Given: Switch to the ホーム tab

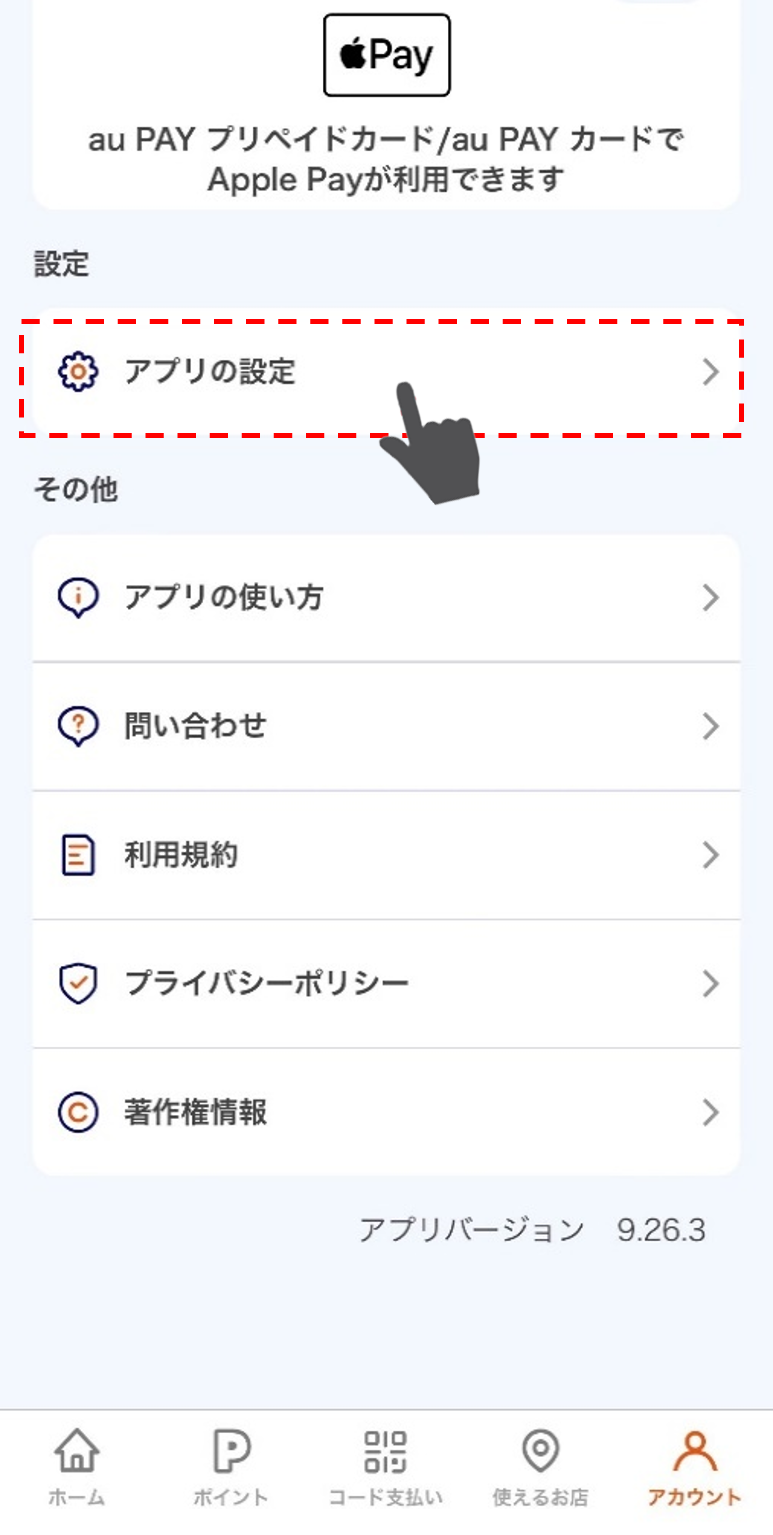Looking at the screenshot, I should [77, 1467].
